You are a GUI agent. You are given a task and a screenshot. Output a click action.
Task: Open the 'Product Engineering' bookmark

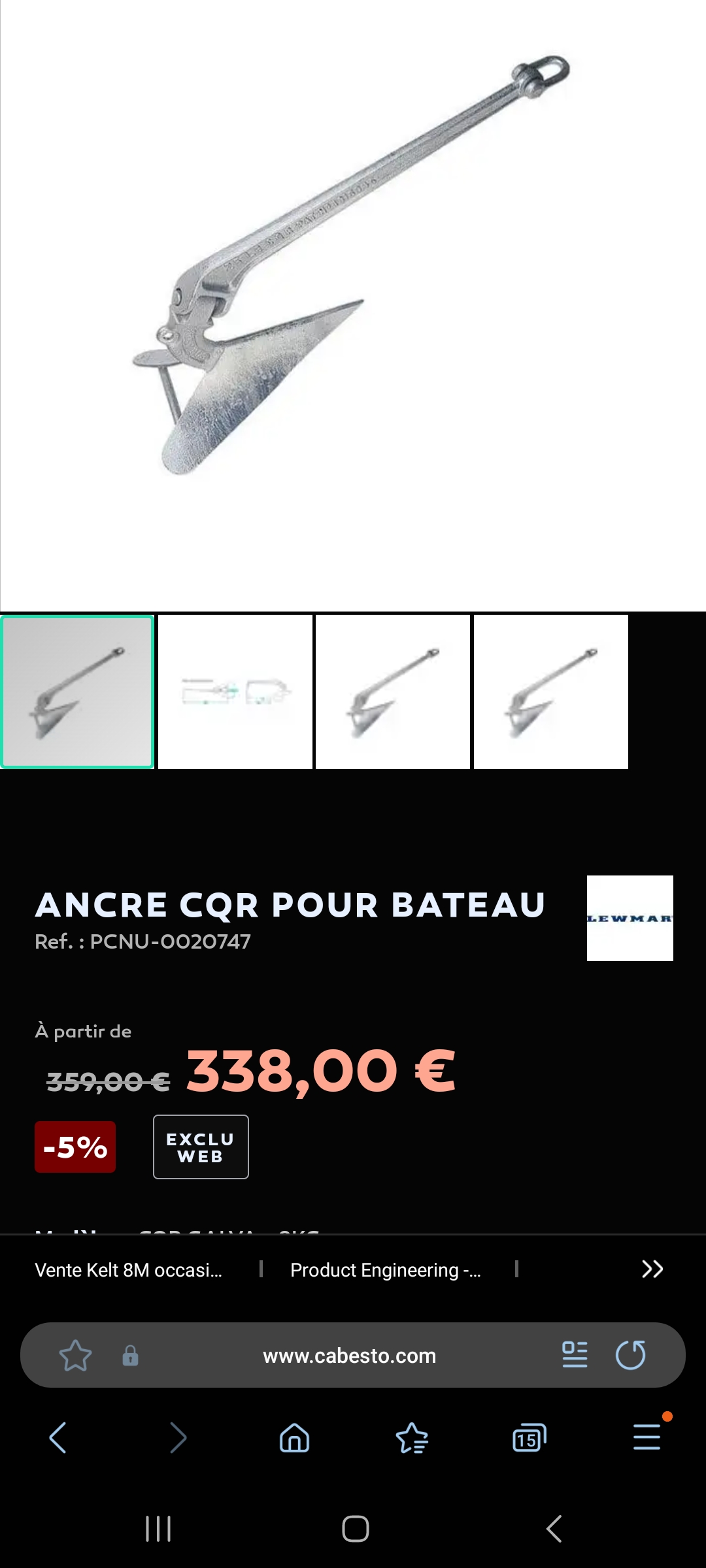(386, 1270)
